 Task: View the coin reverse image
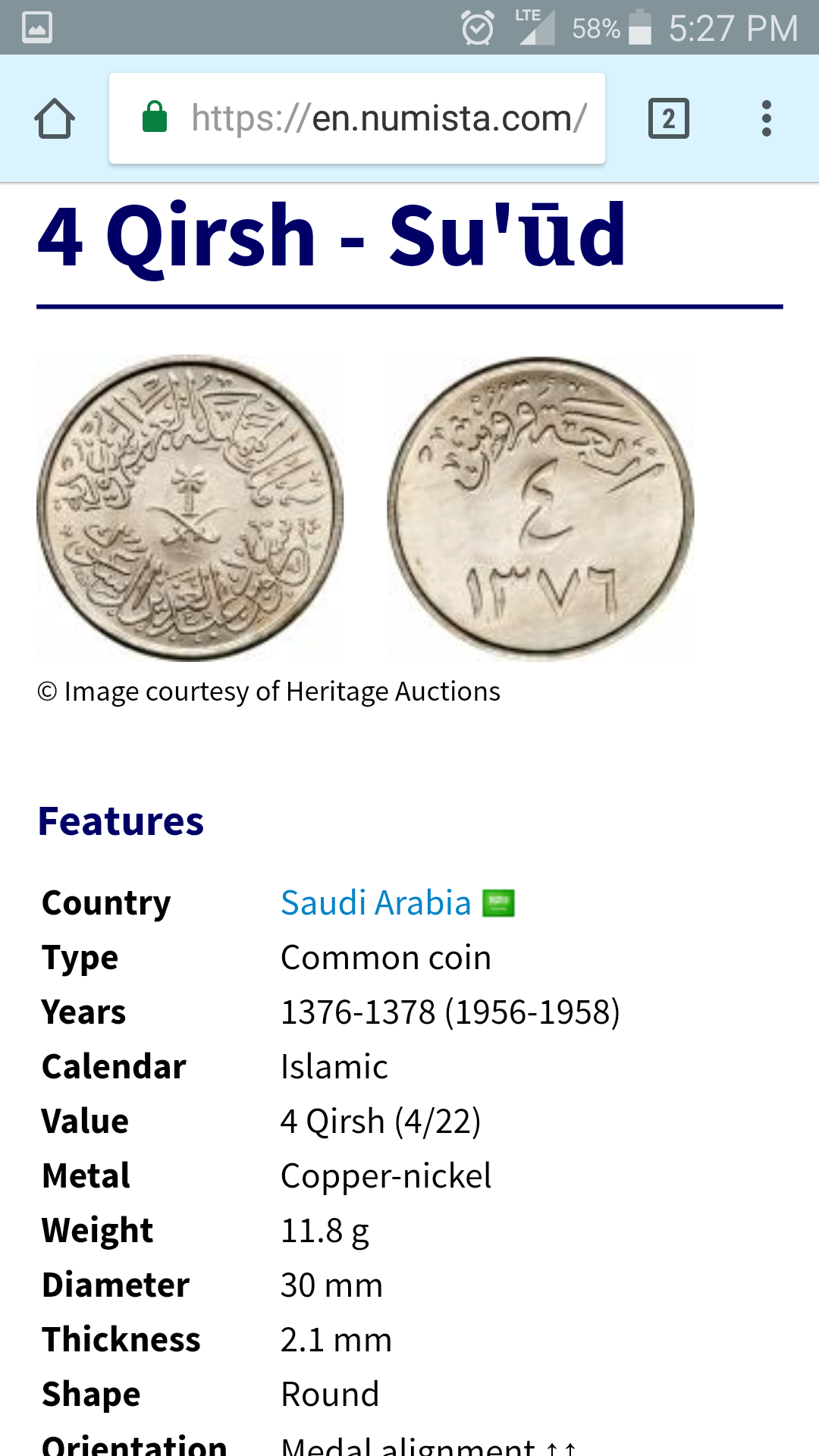tap(540, 508)
